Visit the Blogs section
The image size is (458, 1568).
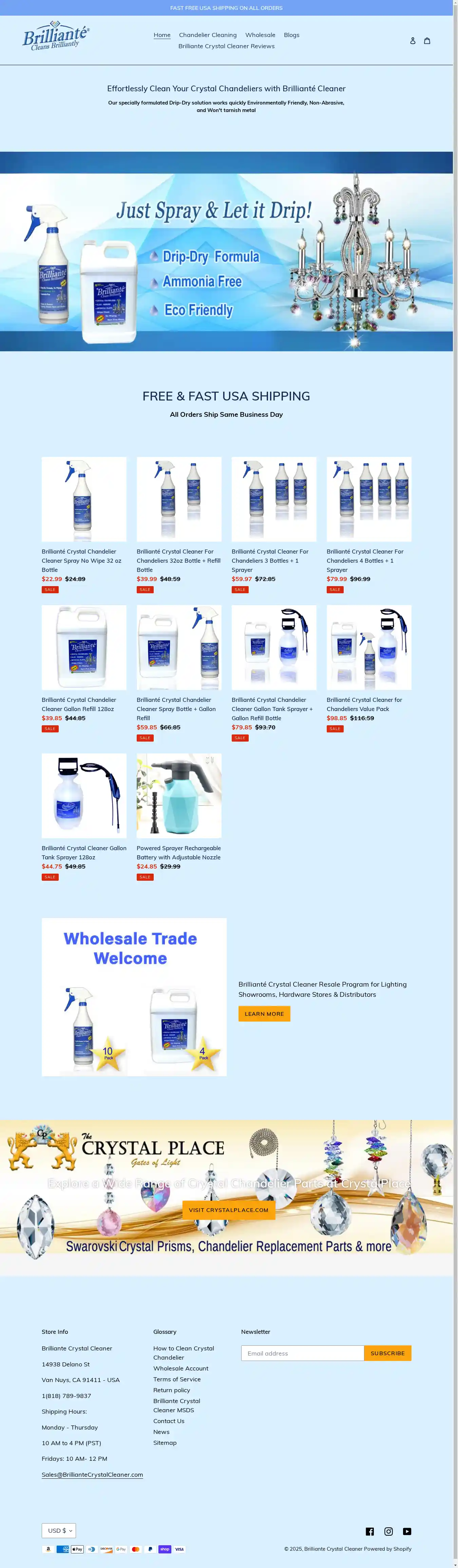291,35
